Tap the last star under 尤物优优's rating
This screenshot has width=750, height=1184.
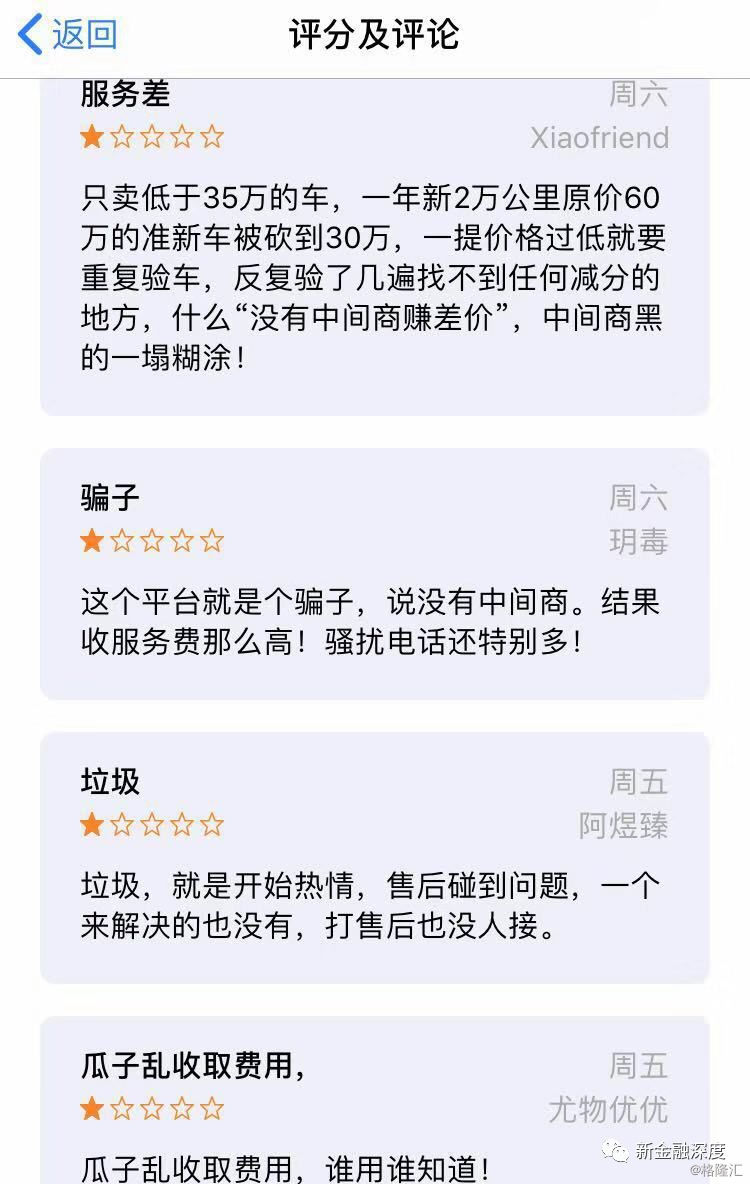[x=214, y=1109]
